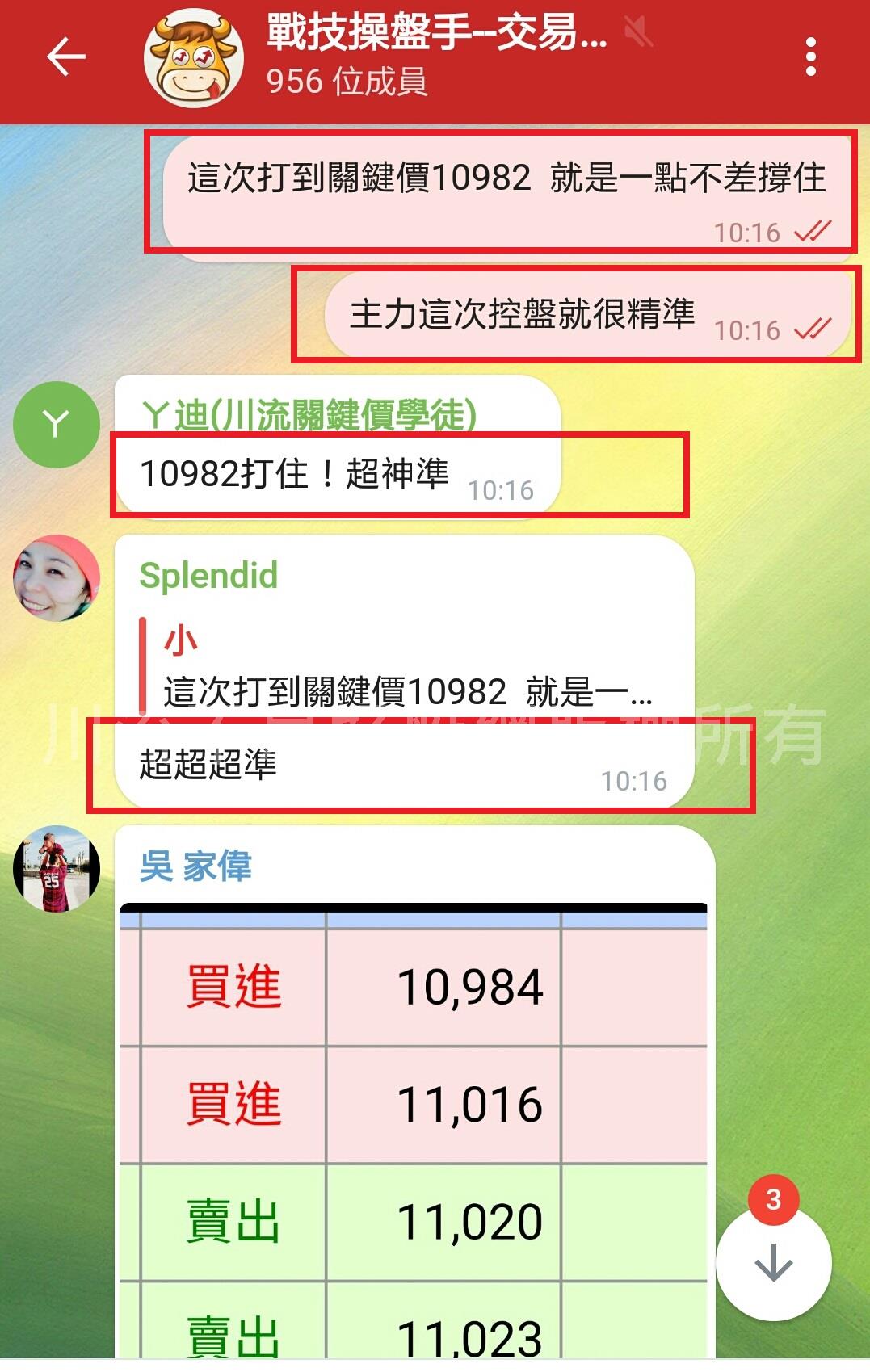Open 吳 家偉's avatar
Screen dimensions: 870x1372
[56, 869]
